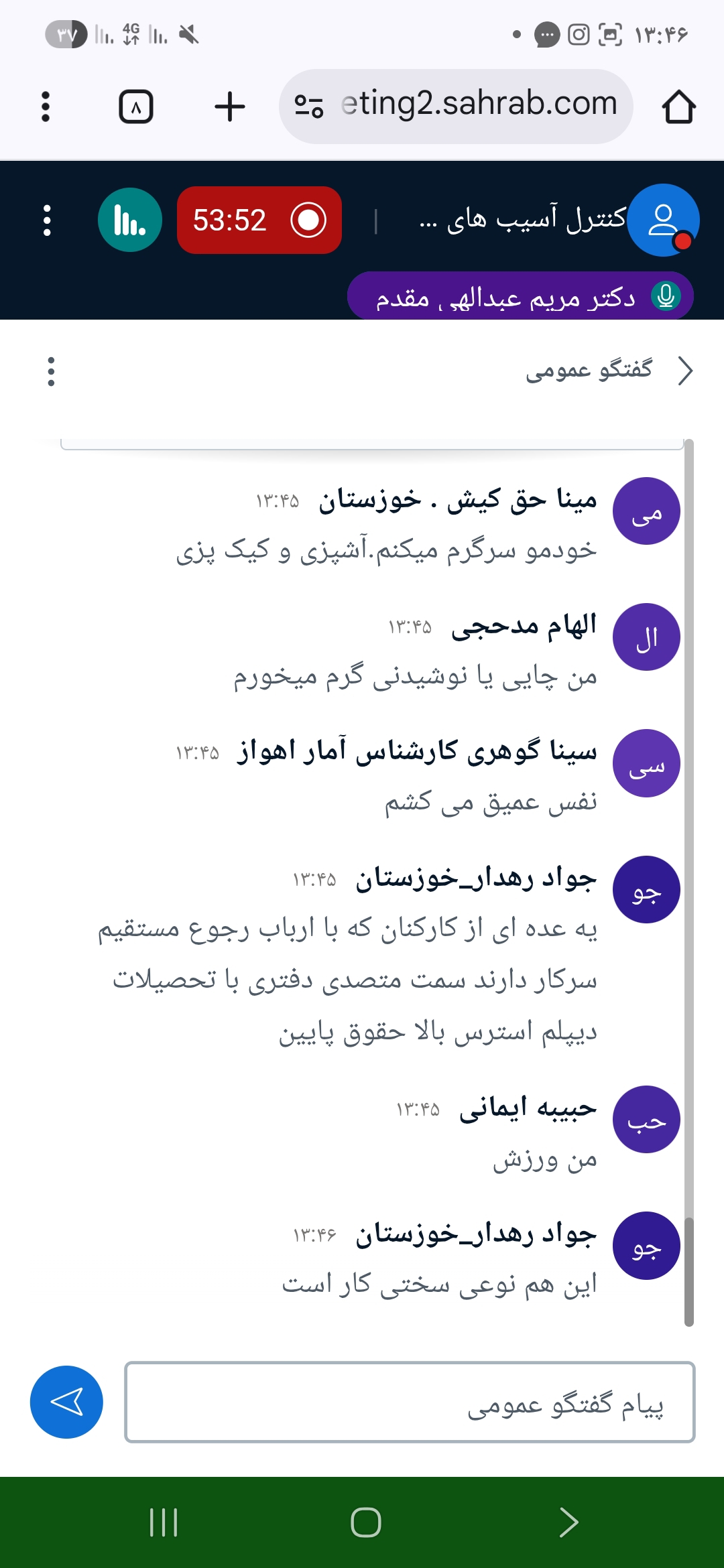Viewport: 724px width, 1568px height.
Task: Tap the teal connection status icon
Action: [x=129, y=220]
